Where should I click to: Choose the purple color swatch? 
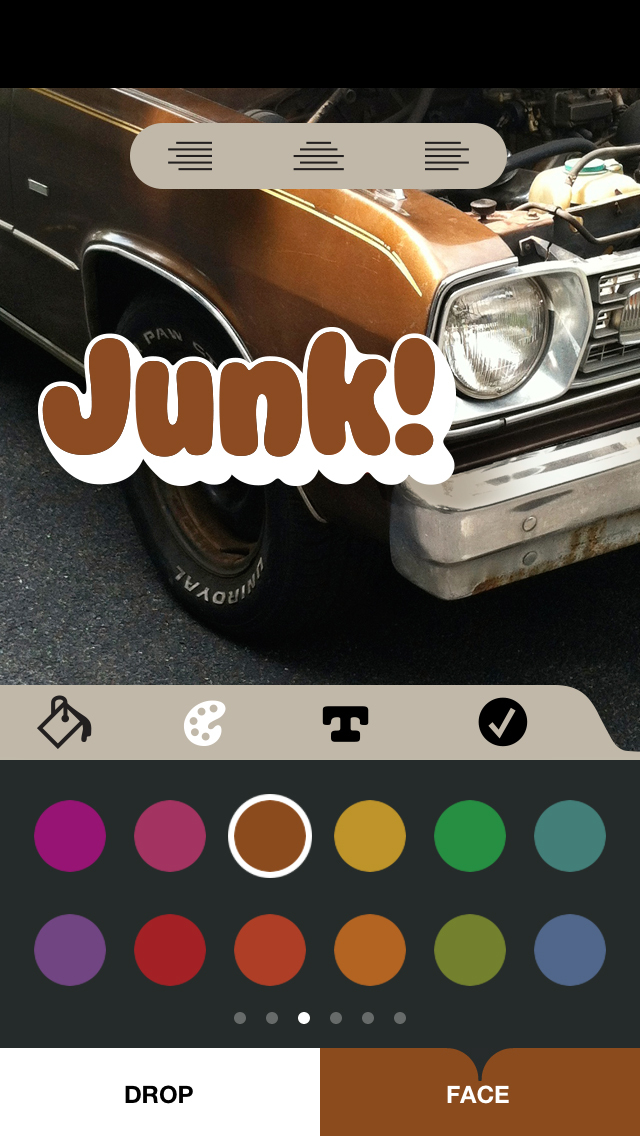coord(70,950)
